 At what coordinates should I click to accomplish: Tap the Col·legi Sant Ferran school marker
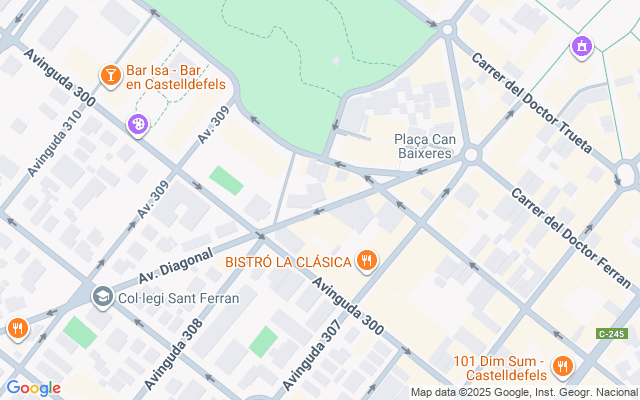(x=102, y=298)
